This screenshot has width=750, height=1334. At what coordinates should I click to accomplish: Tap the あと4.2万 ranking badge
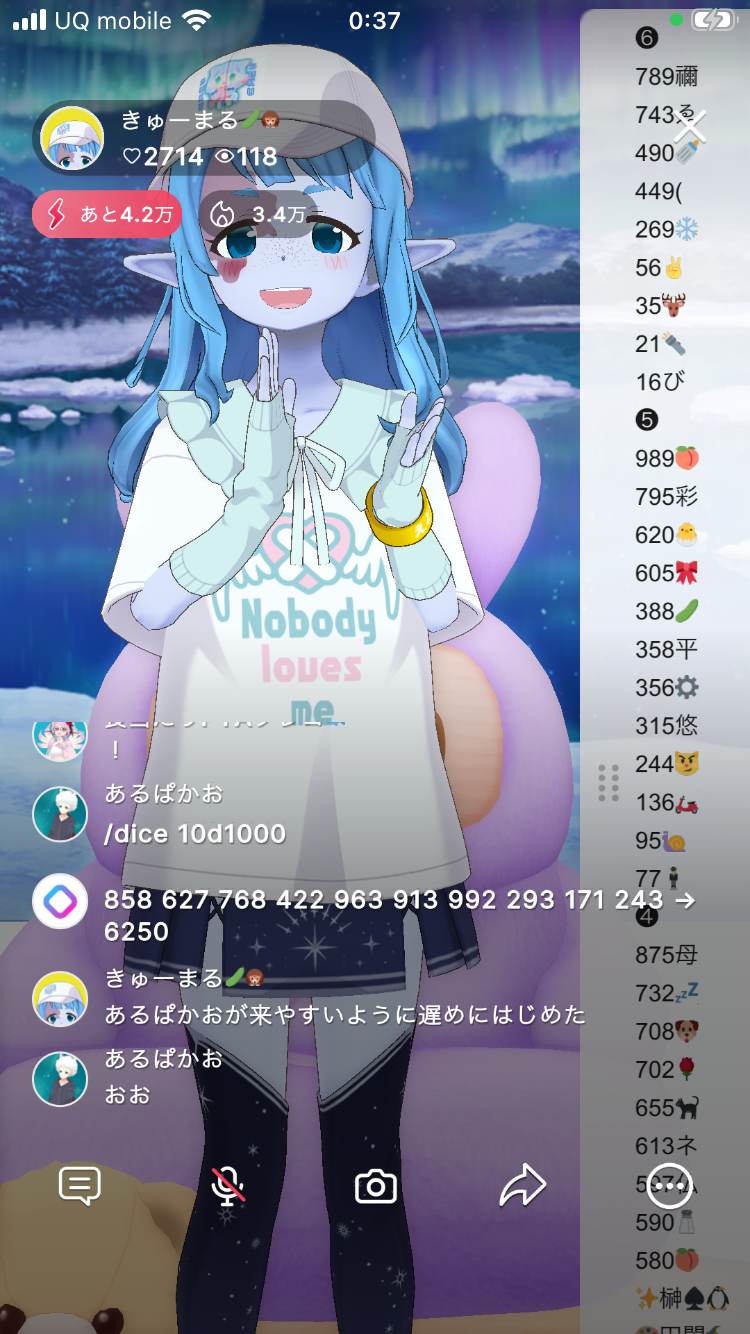pyautogui.click(x=107, y=214)
